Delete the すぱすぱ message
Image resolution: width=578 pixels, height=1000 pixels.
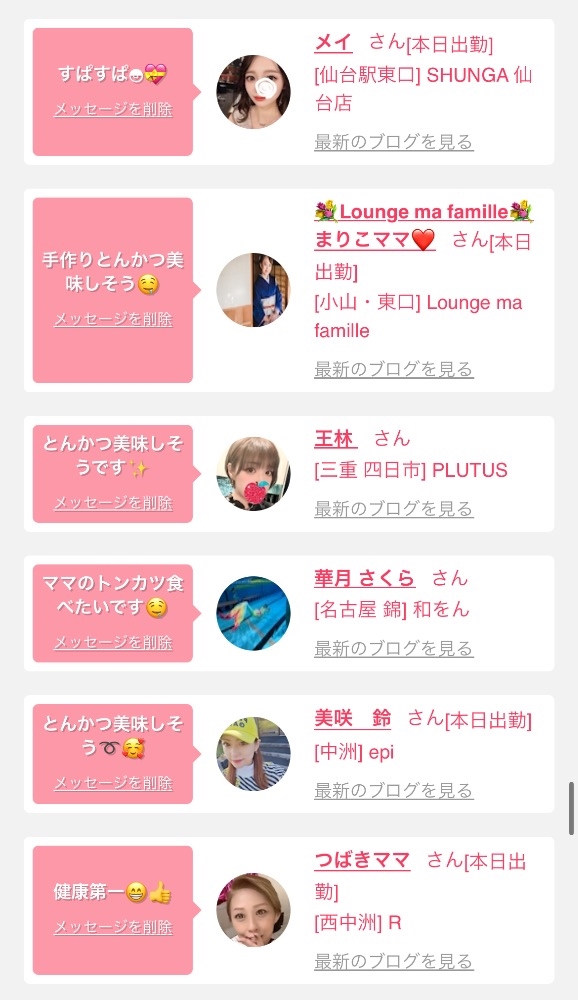pyautogui.click(x=113, y=110)
